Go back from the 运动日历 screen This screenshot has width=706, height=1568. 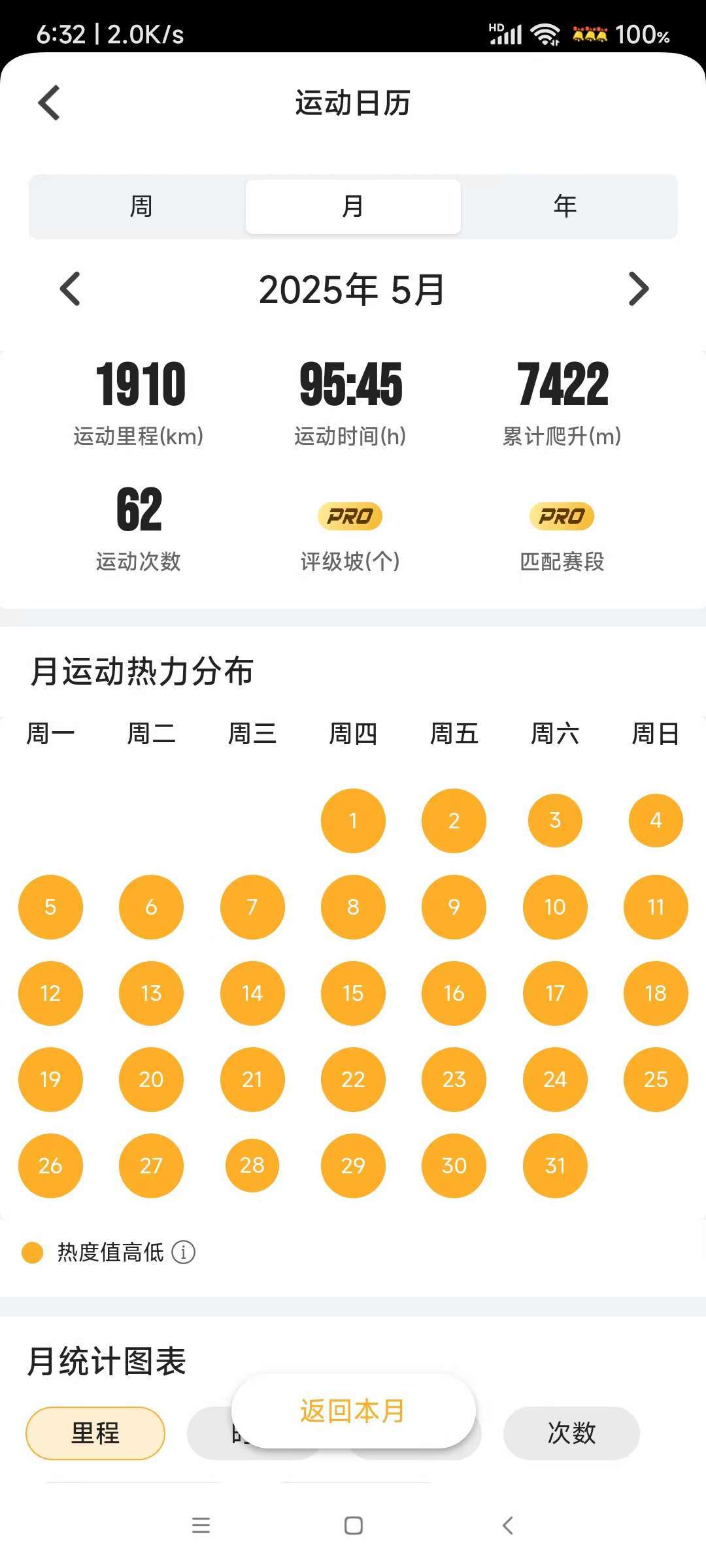pos(50,103)
